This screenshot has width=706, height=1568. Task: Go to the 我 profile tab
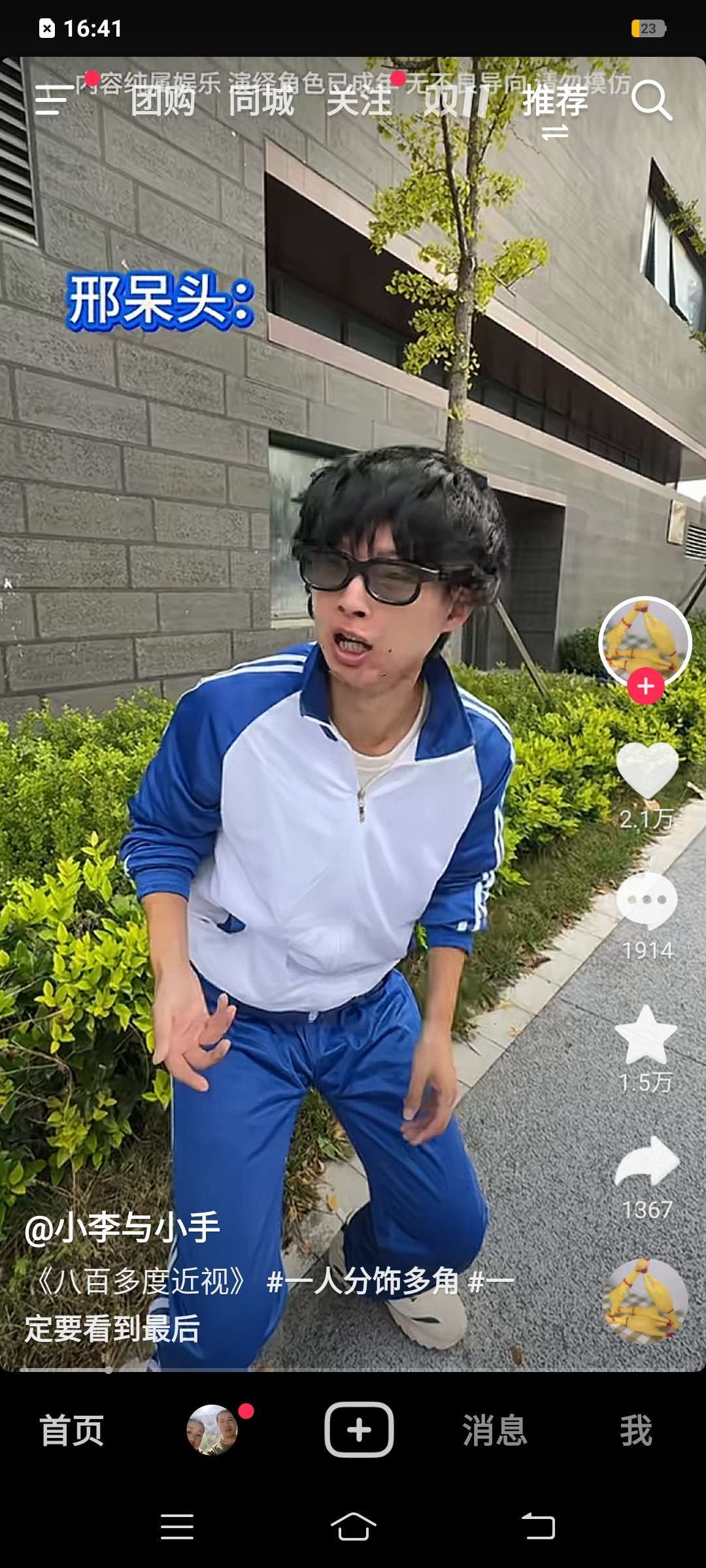(x=636, y=1430)
